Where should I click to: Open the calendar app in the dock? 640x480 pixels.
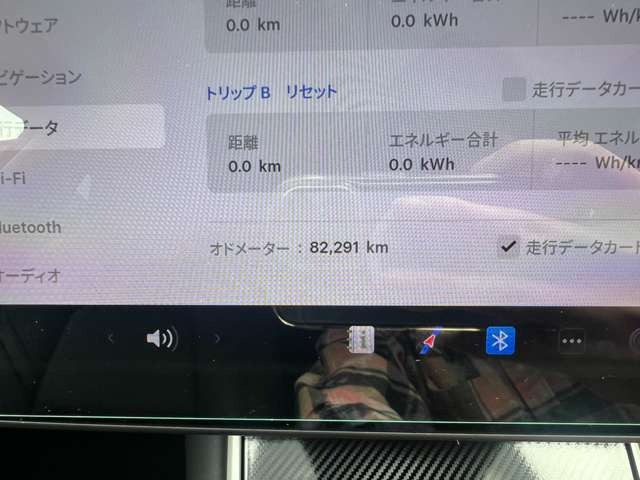tap(359, 339)
